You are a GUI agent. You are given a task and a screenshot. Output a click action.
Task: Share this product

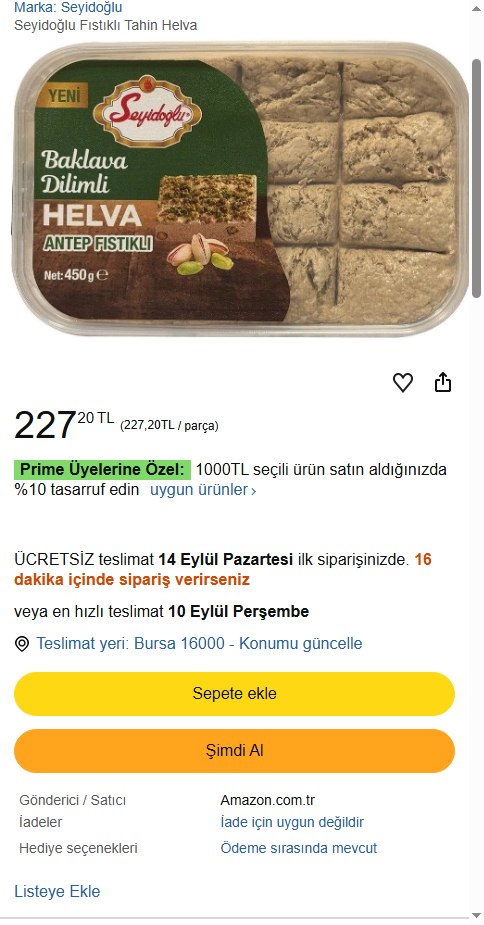(x=443, y=382)
